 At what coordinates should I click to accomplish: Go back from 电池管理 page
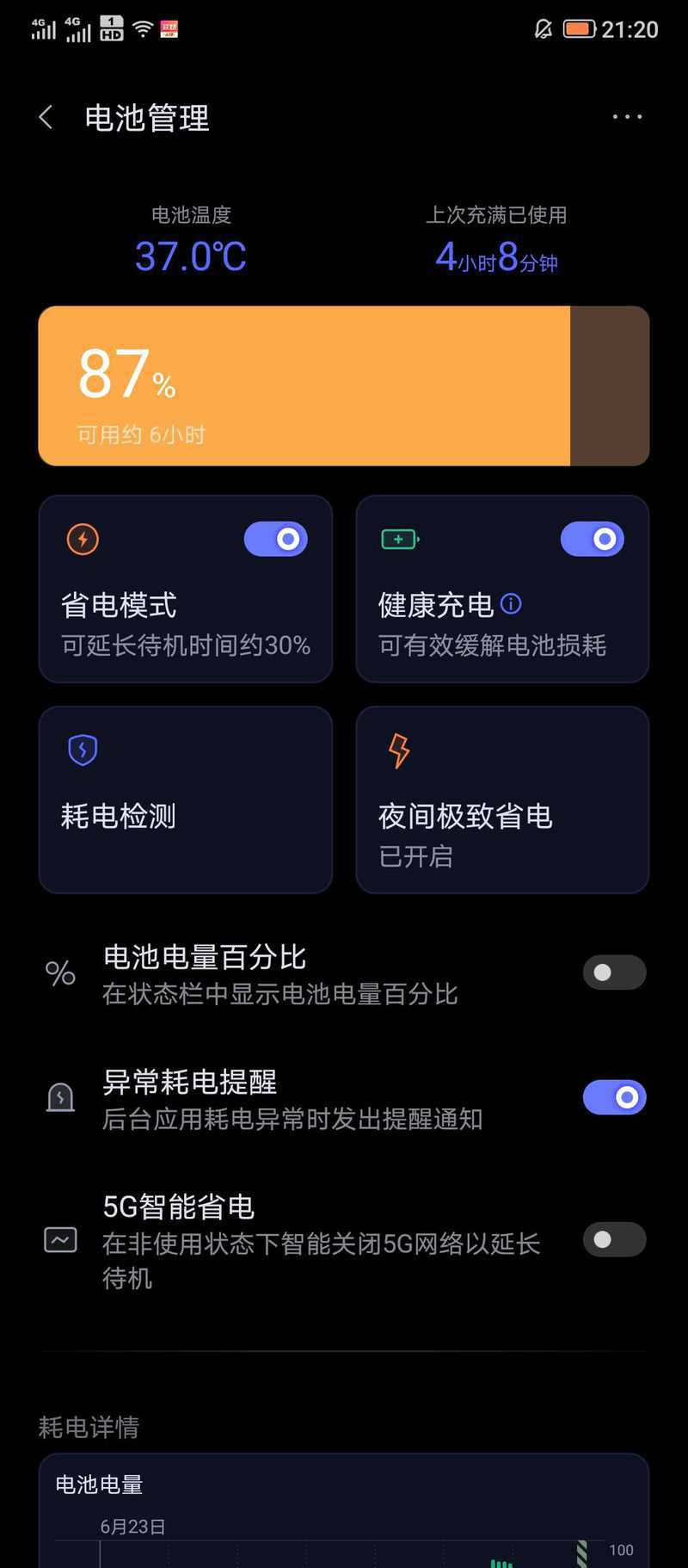tap(46, 117)
